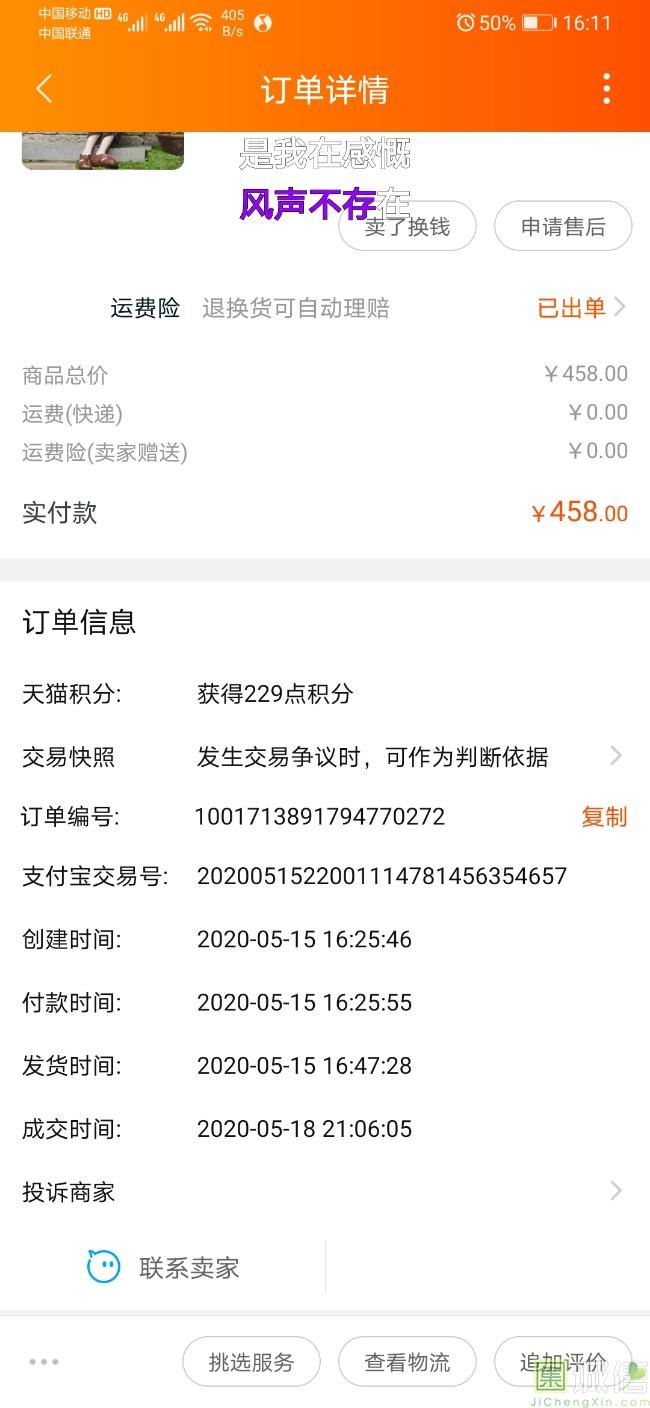Open 投诉商家 to complain about seller
Image resolution: width=650 pixels, height=1408 pixels.
[324, 1192]
